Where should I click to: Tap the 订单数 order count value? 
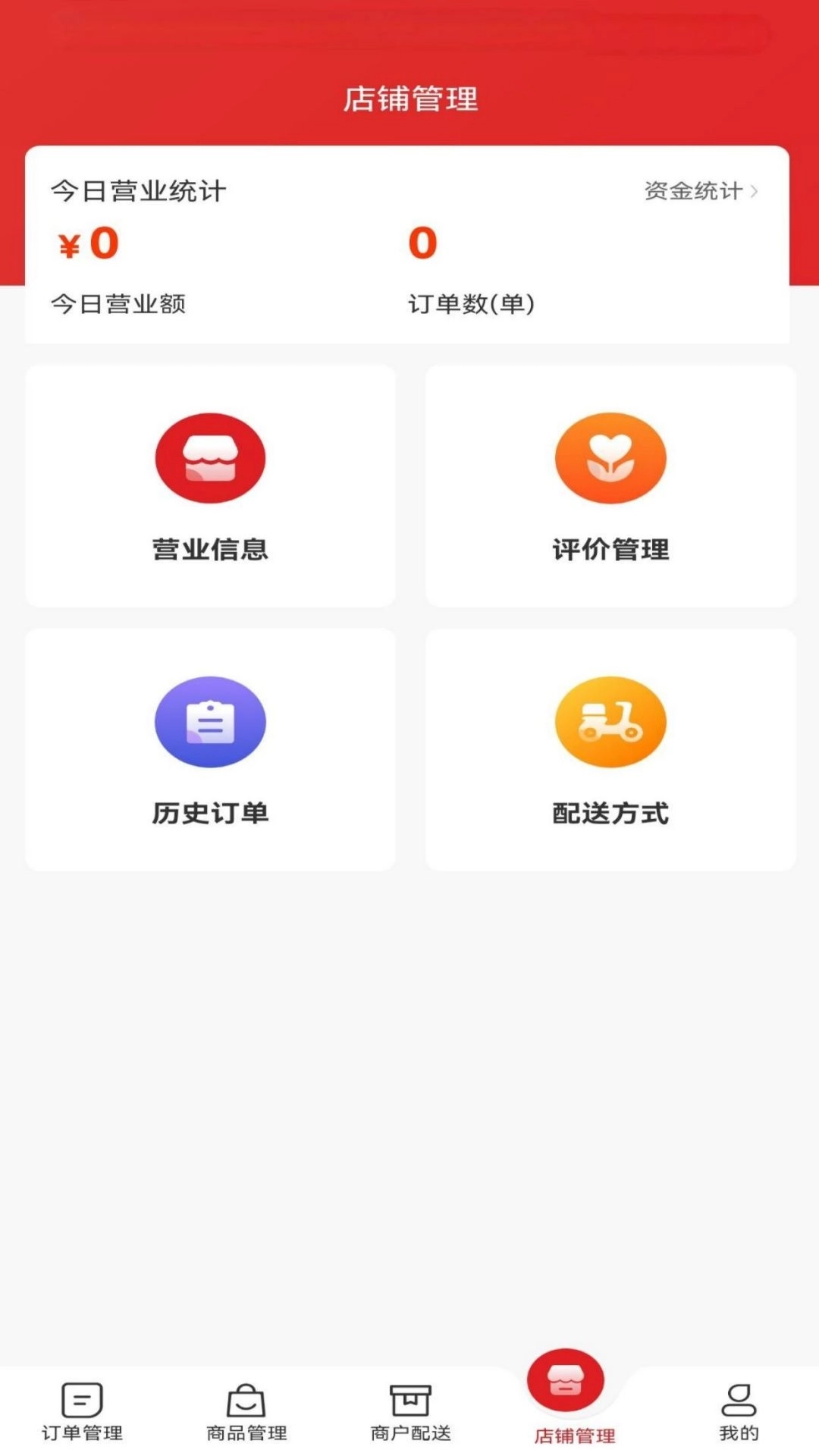tap(422, 241)
